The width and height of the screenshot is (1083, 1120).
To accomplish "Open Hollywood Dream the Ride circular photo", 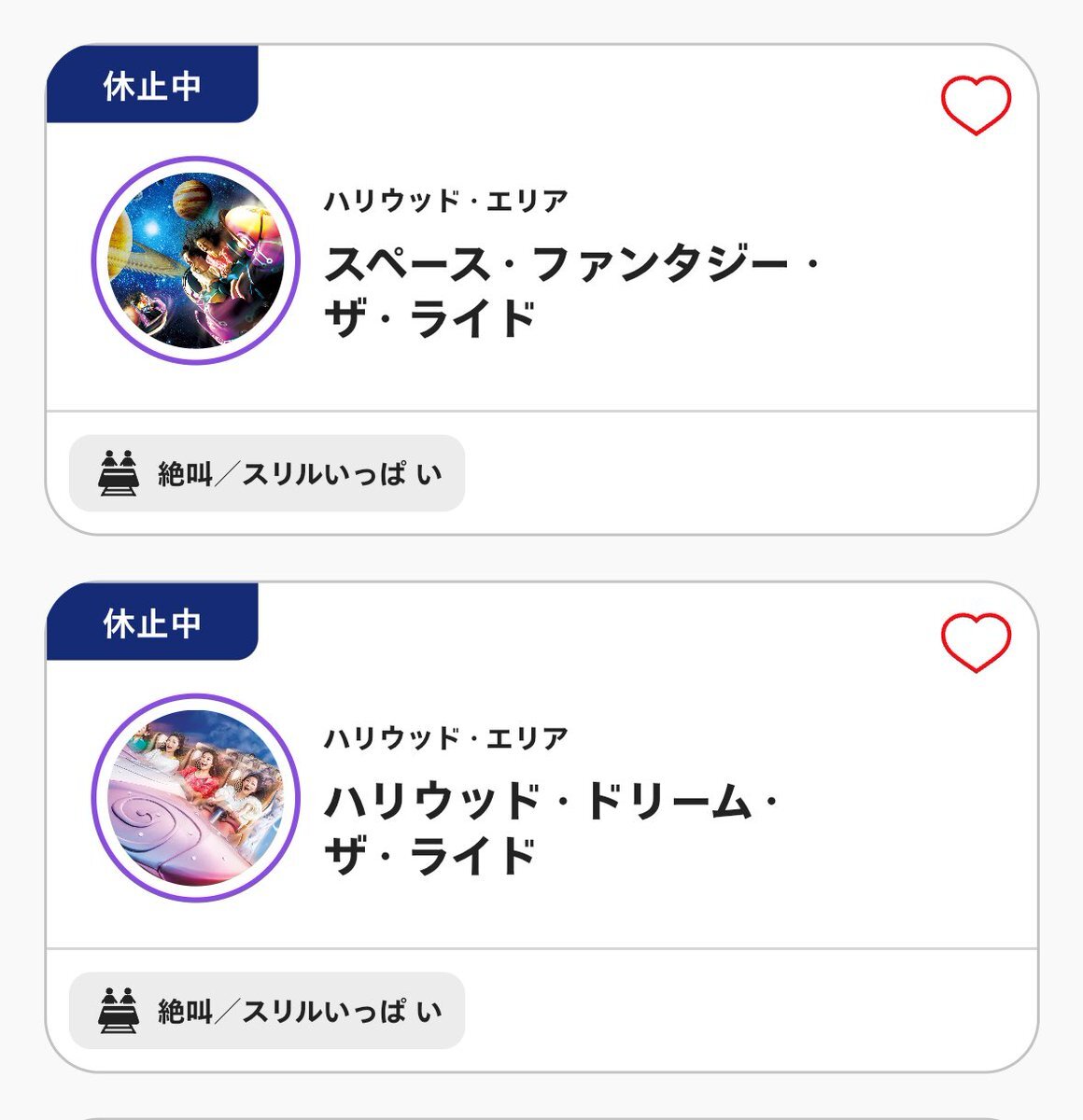I will pyautogui.click(x=195, y=798).
